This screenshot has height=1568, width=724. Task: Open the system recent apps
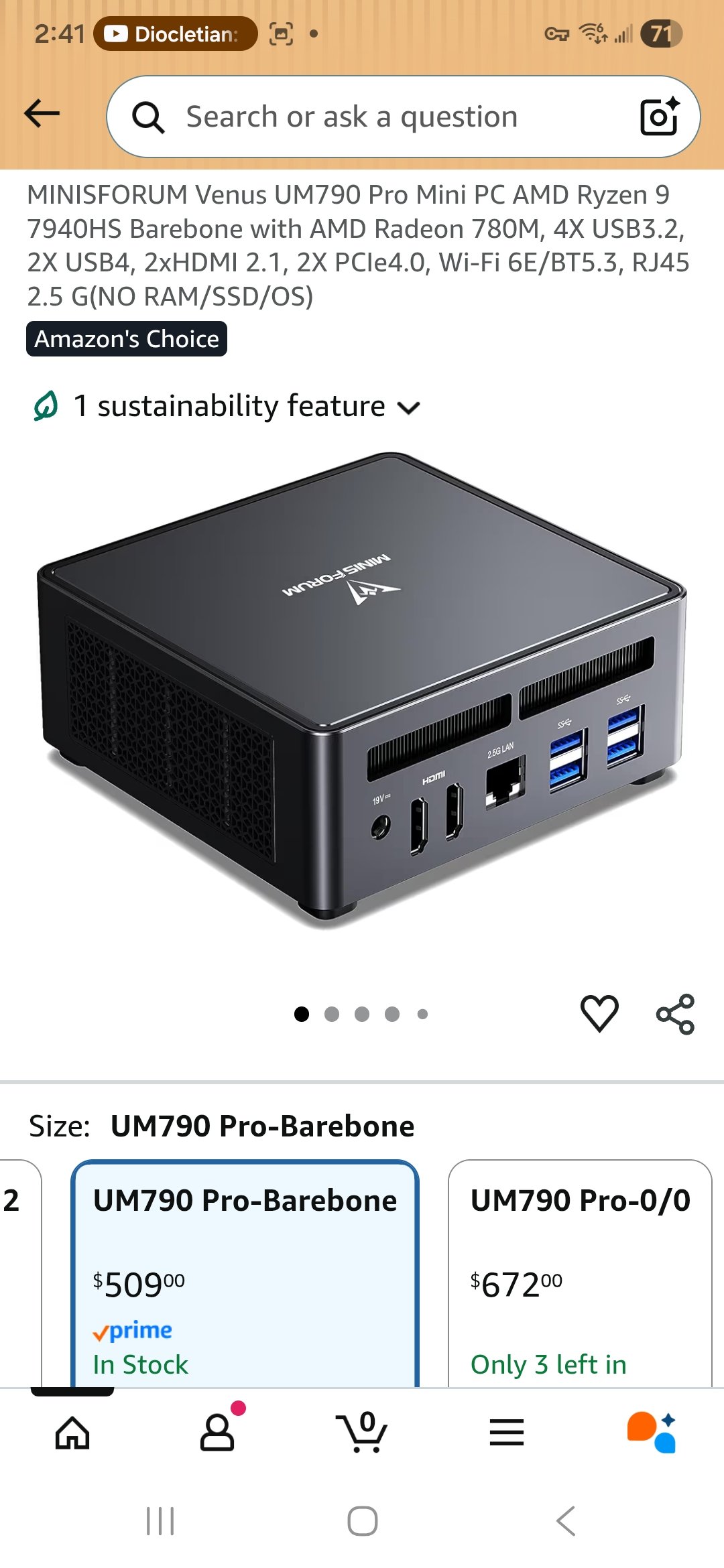tap(160, 1521)
